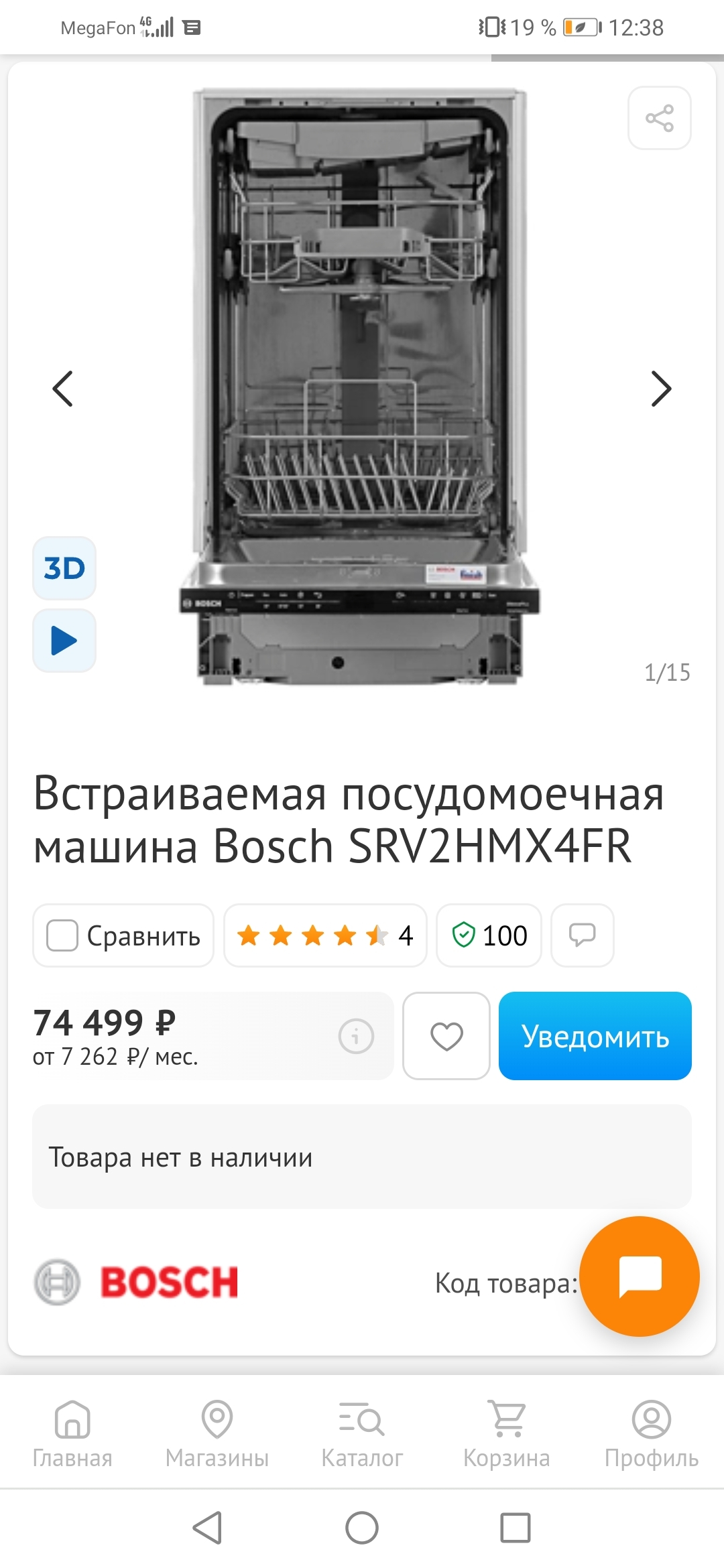
Task: Show the next product photo
Action: click(661, 389)
